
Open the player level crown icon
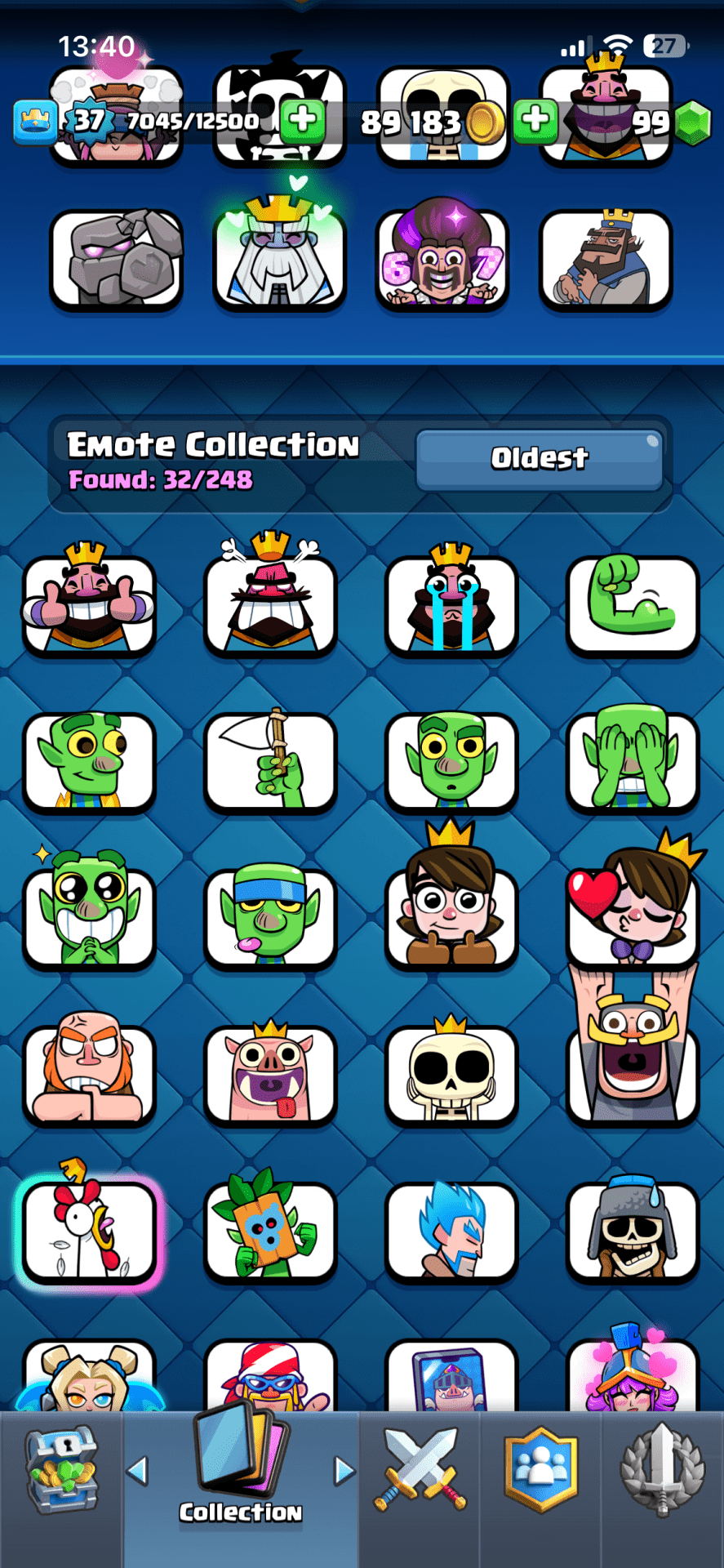pos(35,122)
